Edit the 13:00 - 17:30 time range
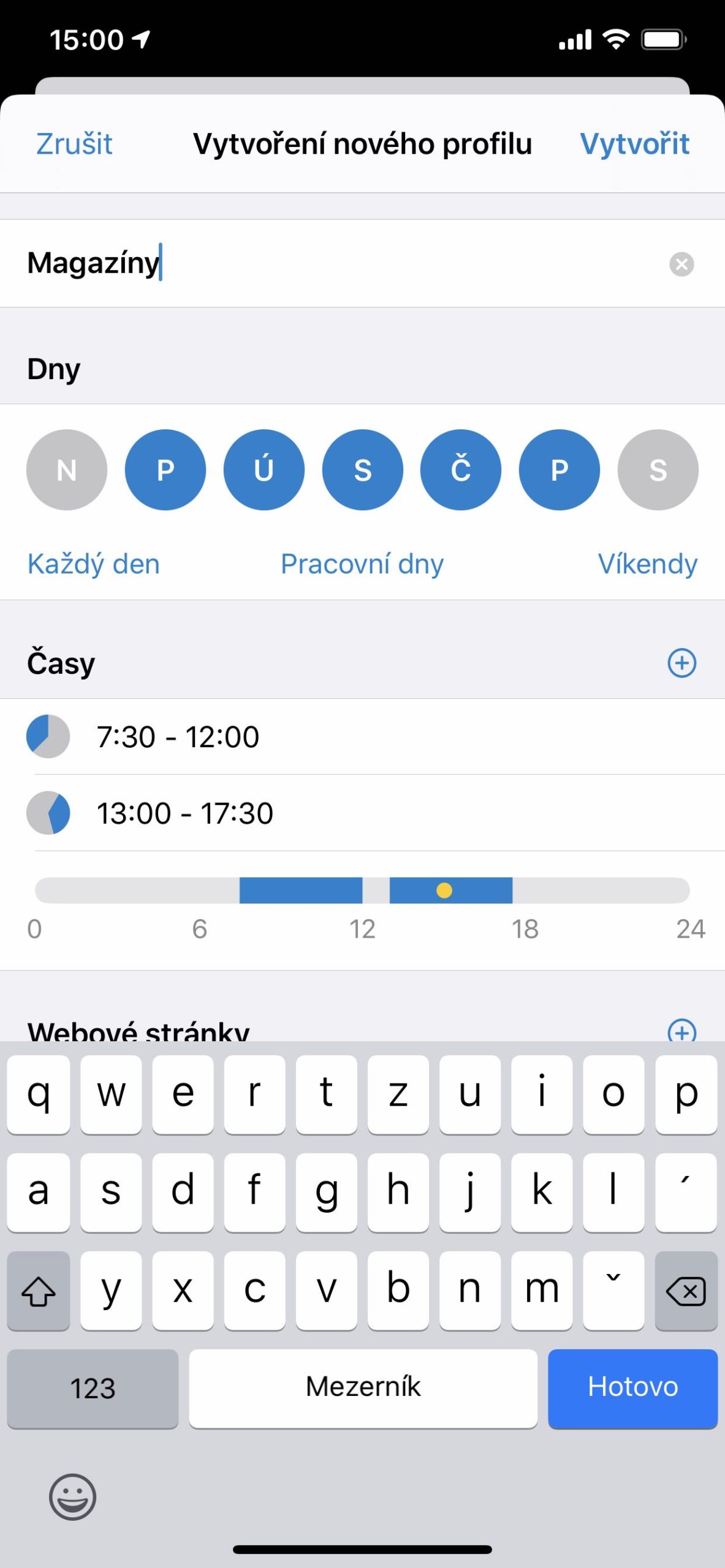Viewport: 725px width, 1568px height. point(185,813)
